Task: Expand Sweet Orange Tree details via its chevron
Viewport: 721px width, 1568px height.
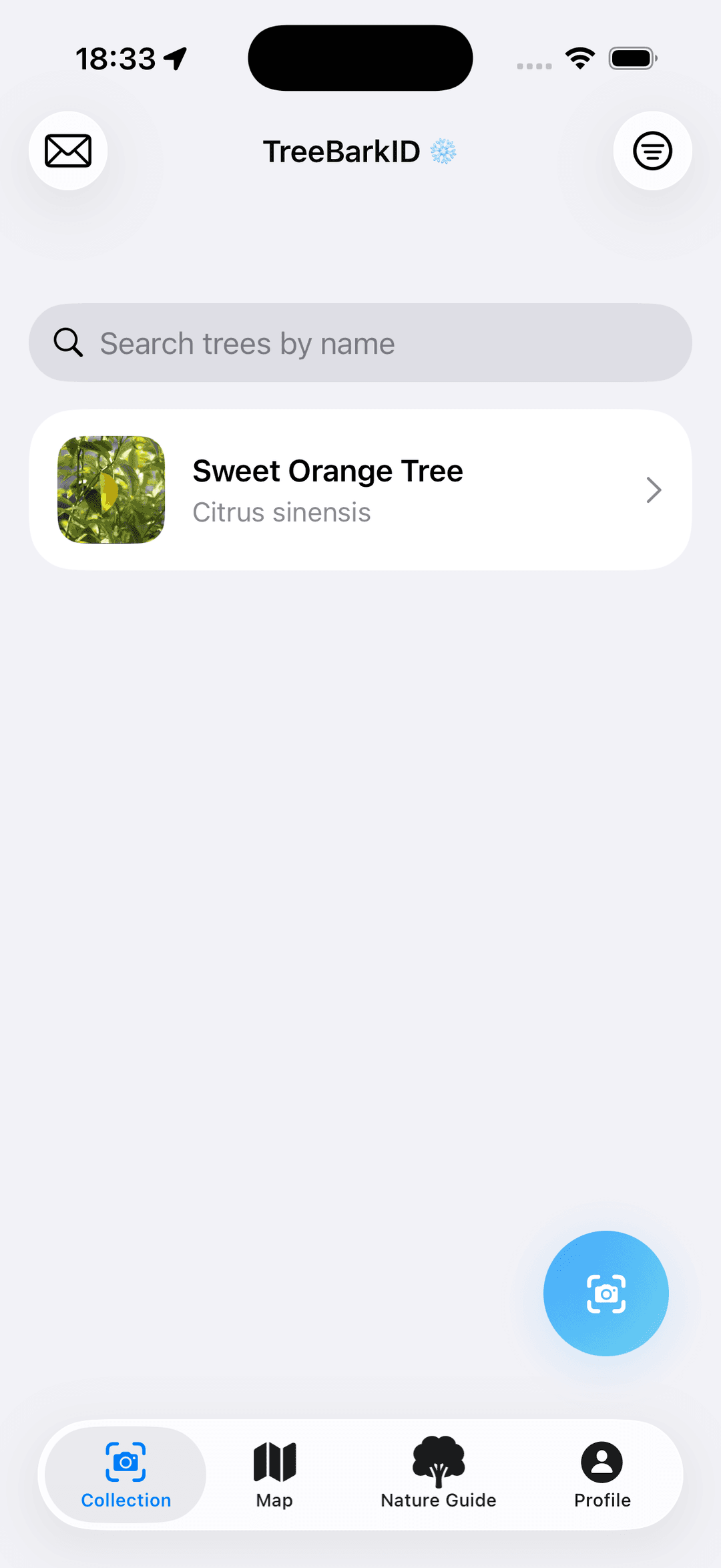Action: pos(654,489)
